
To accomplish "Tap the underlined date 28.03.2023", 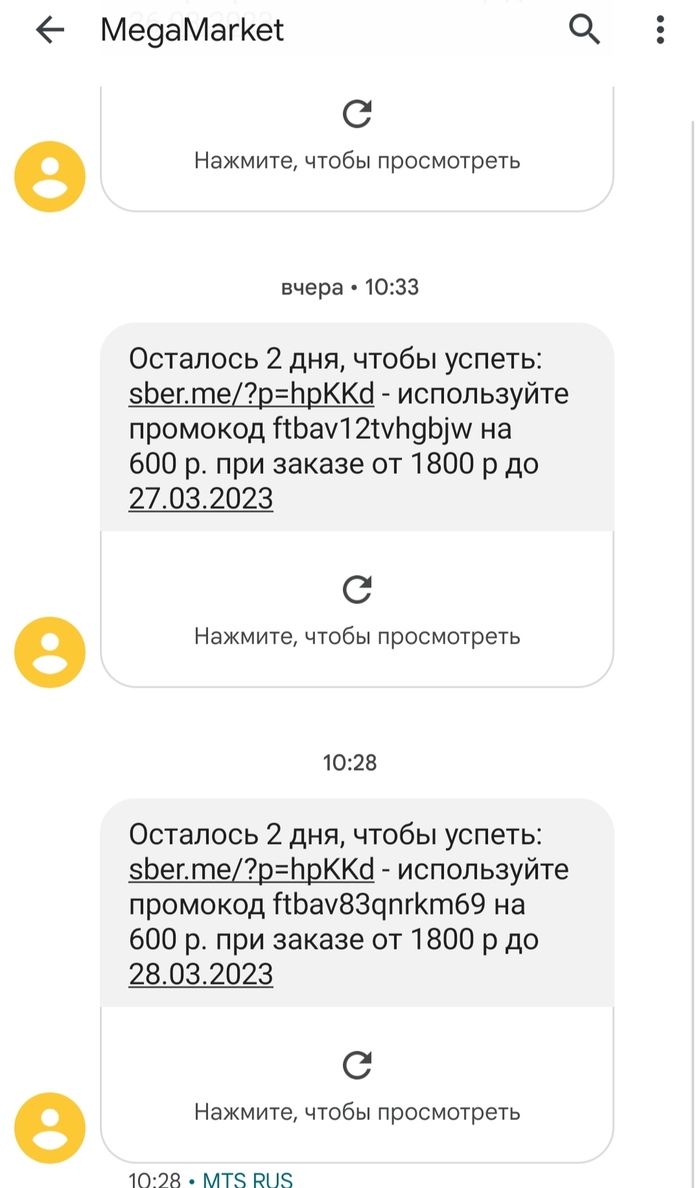I will (x=200, y=974).
